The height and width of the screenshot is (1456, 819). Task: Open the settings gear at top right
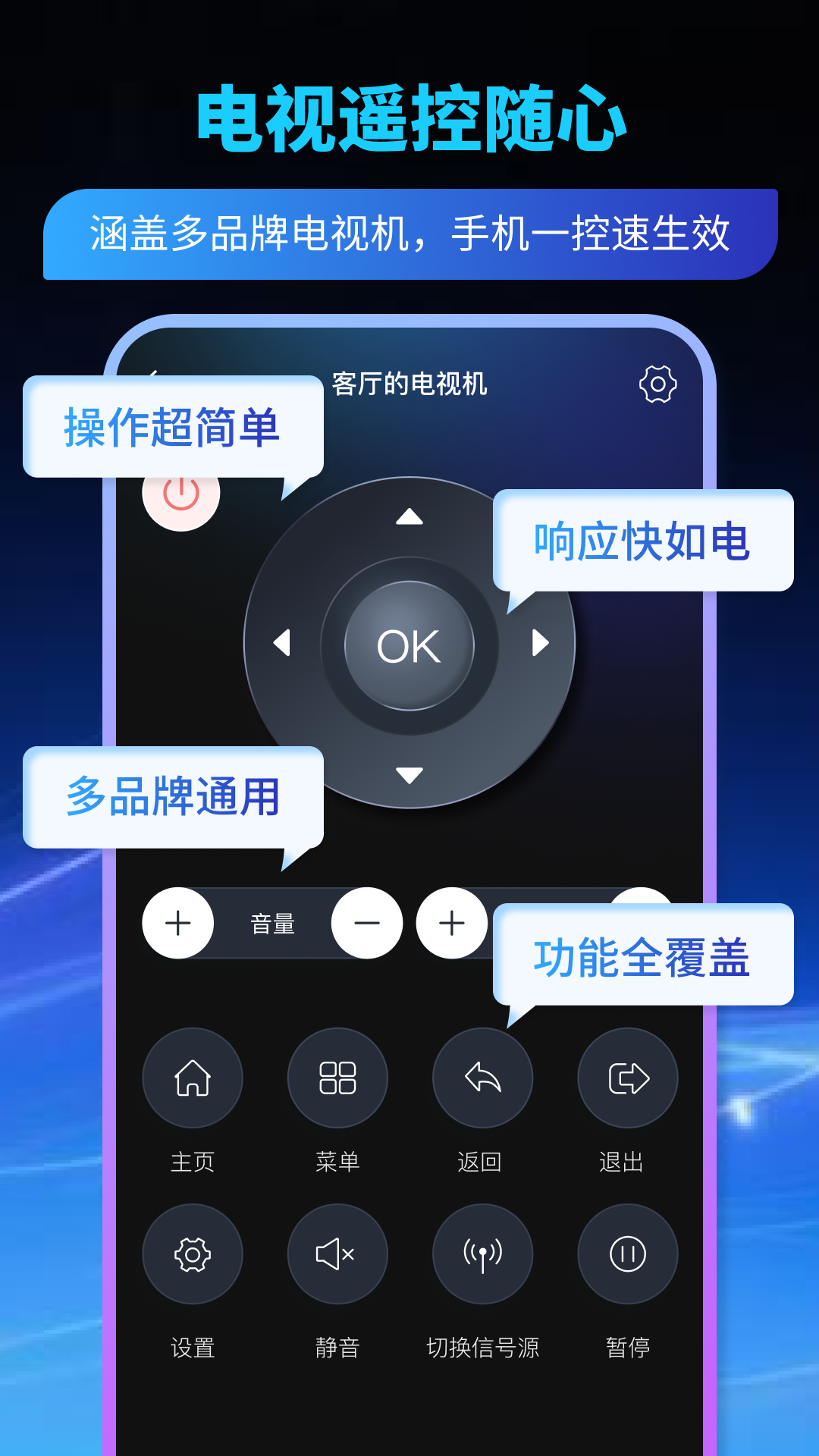(658, 385)
